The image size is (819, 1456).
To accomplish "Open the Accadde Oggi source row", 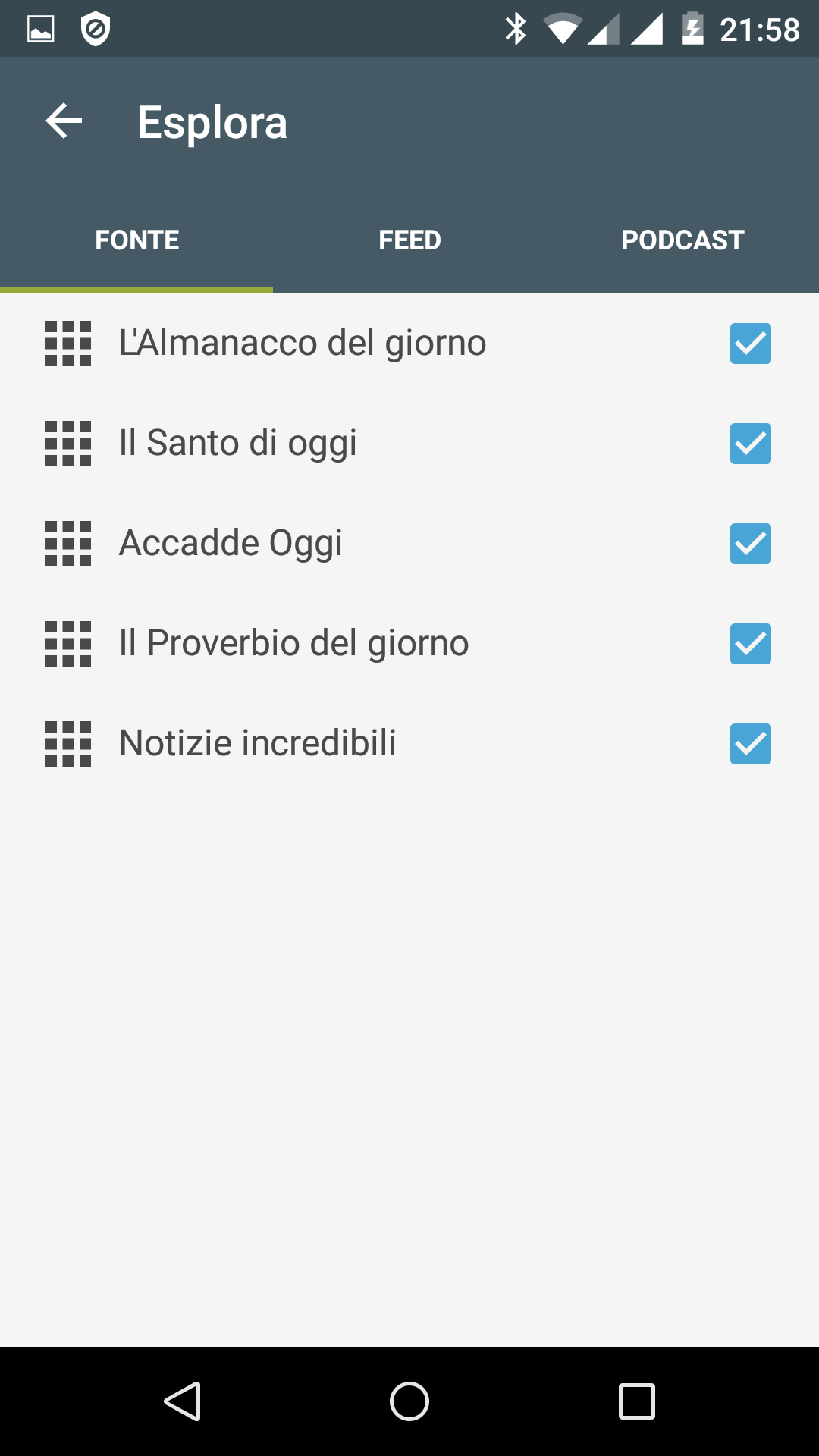I will 409,544.
